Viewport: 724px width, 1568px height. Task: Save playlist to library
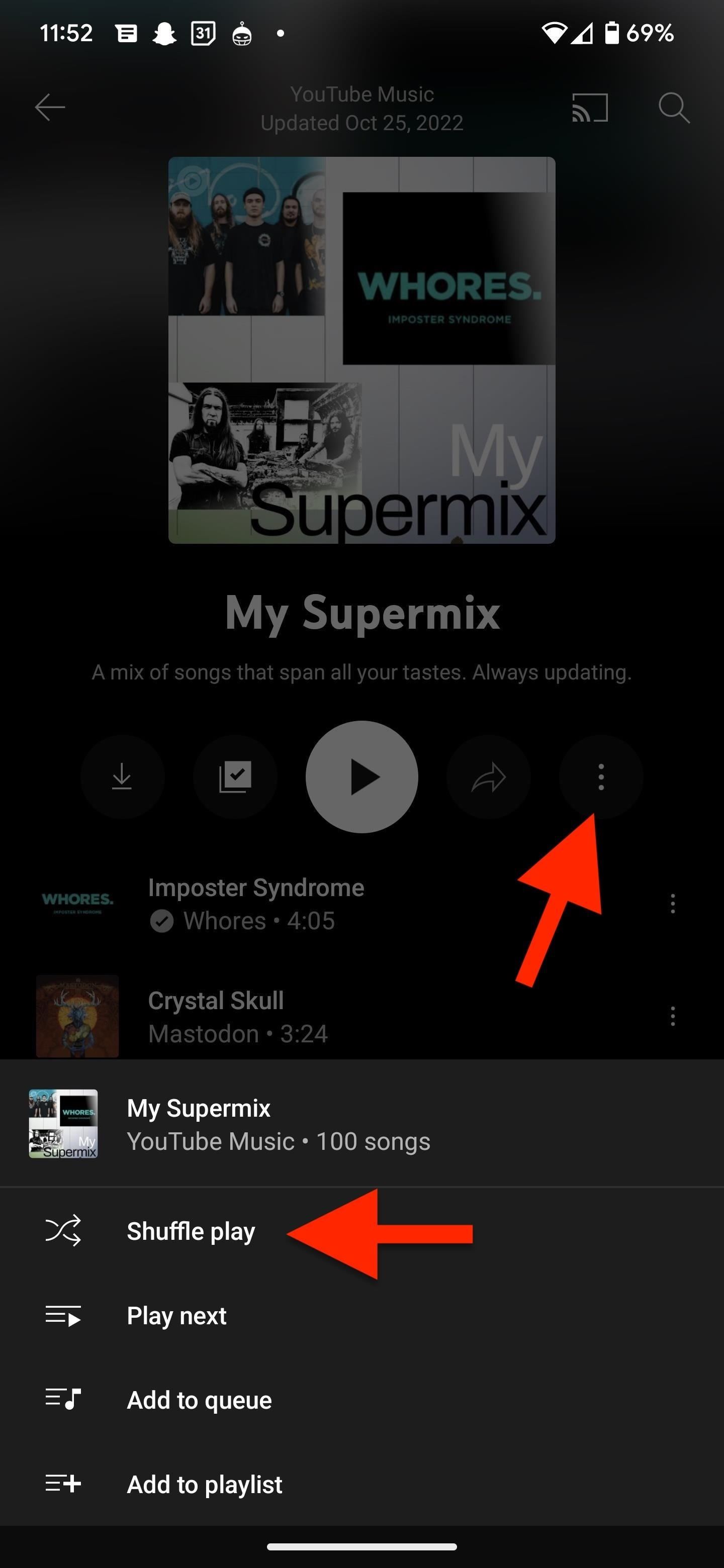[235, 776]
